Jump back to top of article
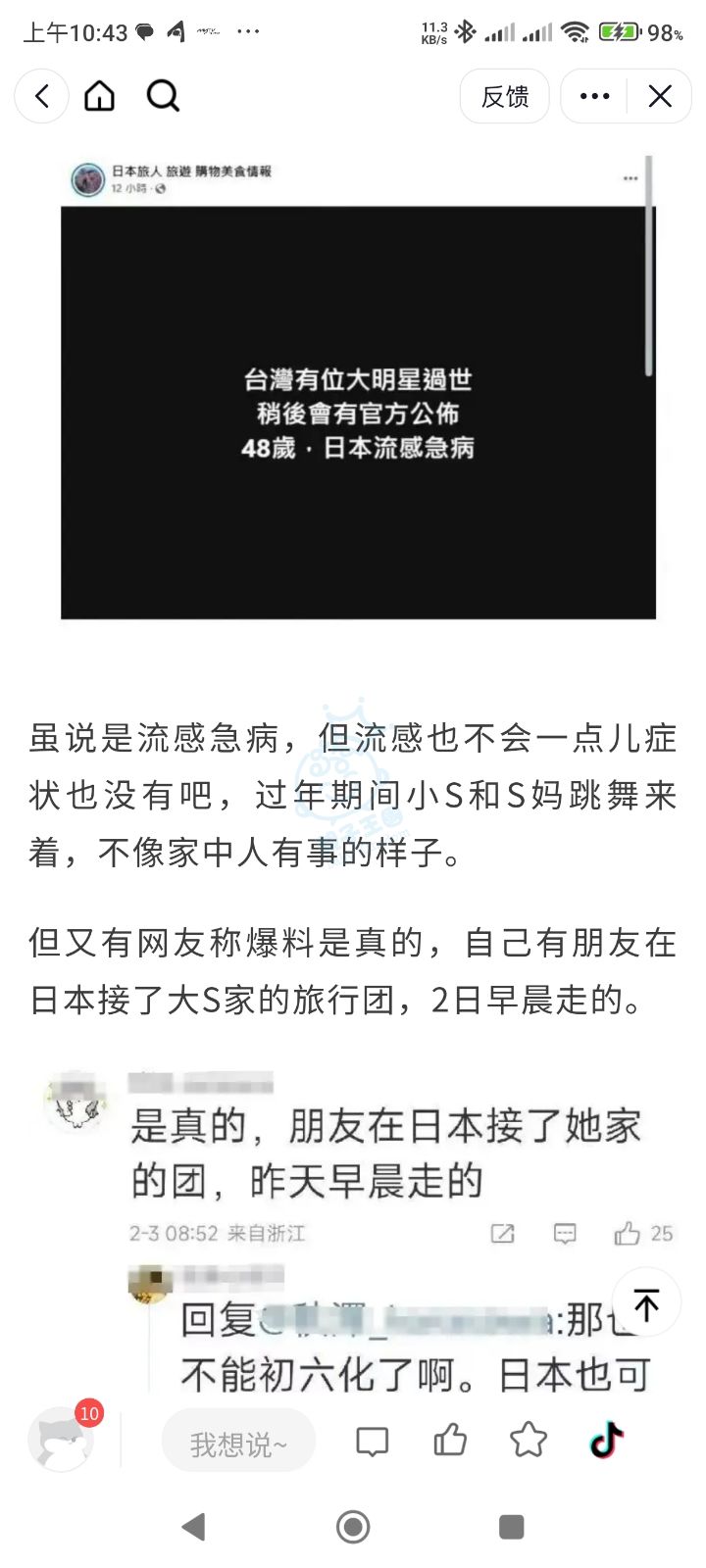 pos(646,1303)
